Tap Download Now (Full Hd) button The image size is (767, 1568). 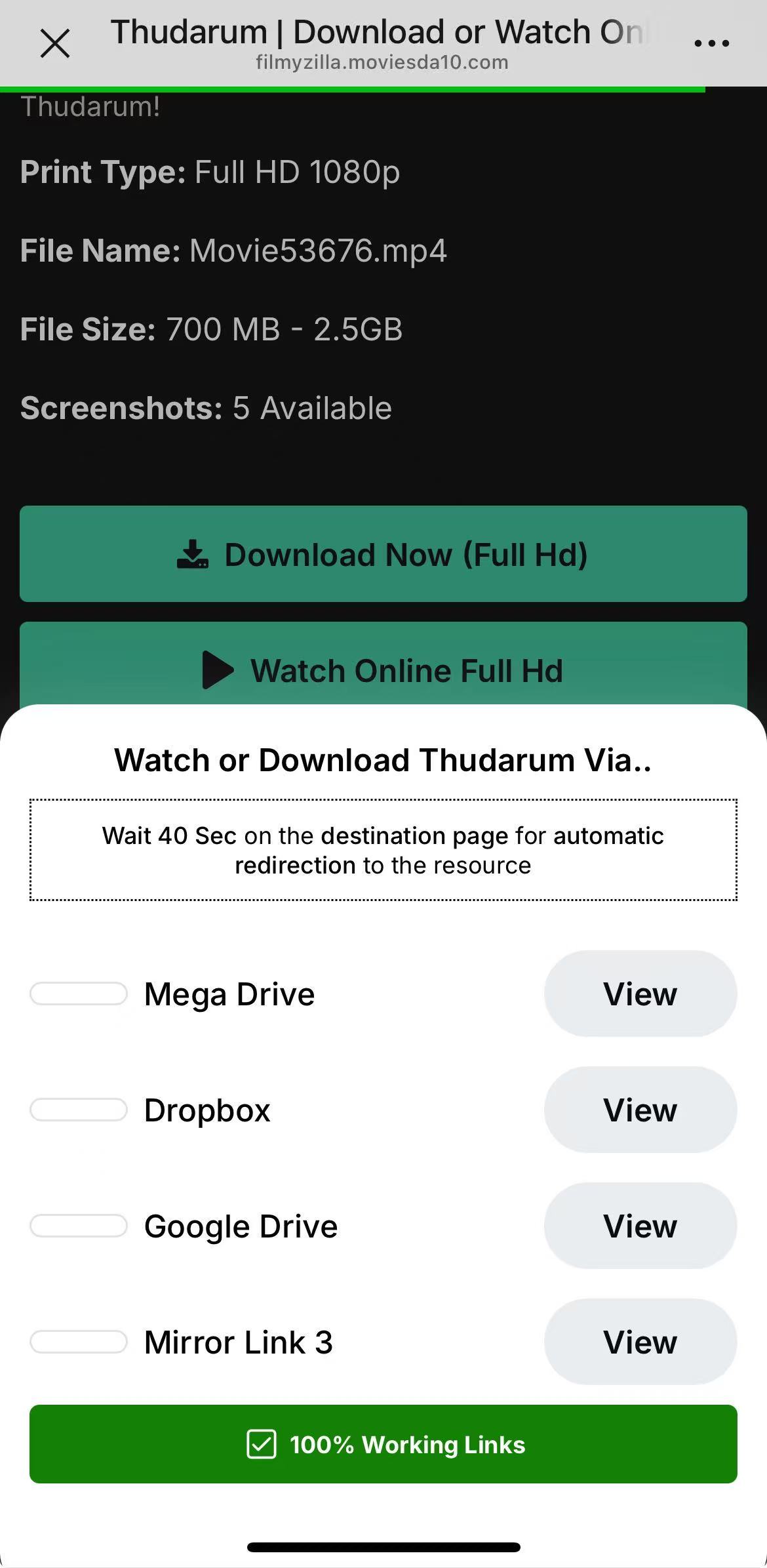coord(383,554)
